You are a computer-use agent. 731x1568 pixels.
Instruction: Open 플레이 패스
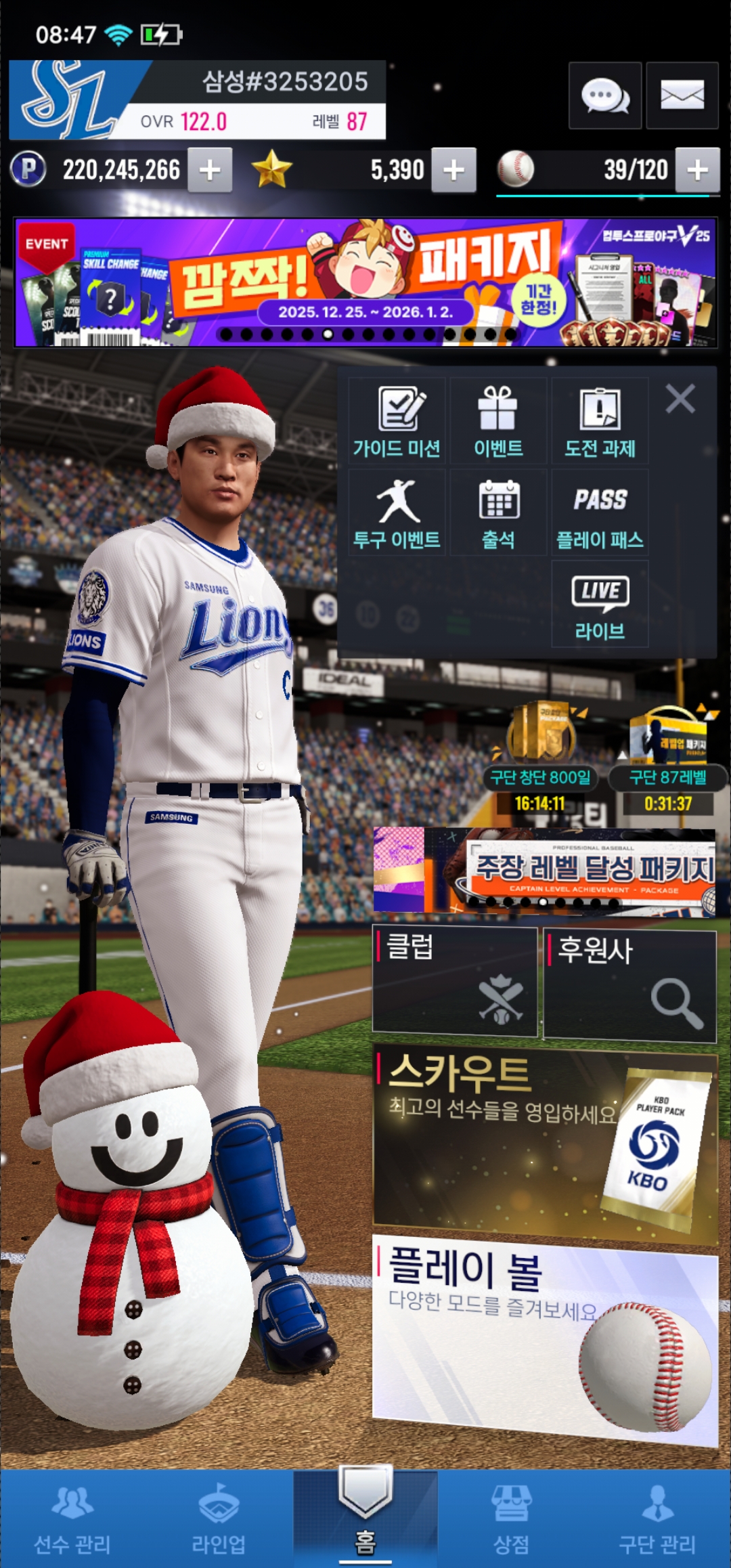click(600, 513)
